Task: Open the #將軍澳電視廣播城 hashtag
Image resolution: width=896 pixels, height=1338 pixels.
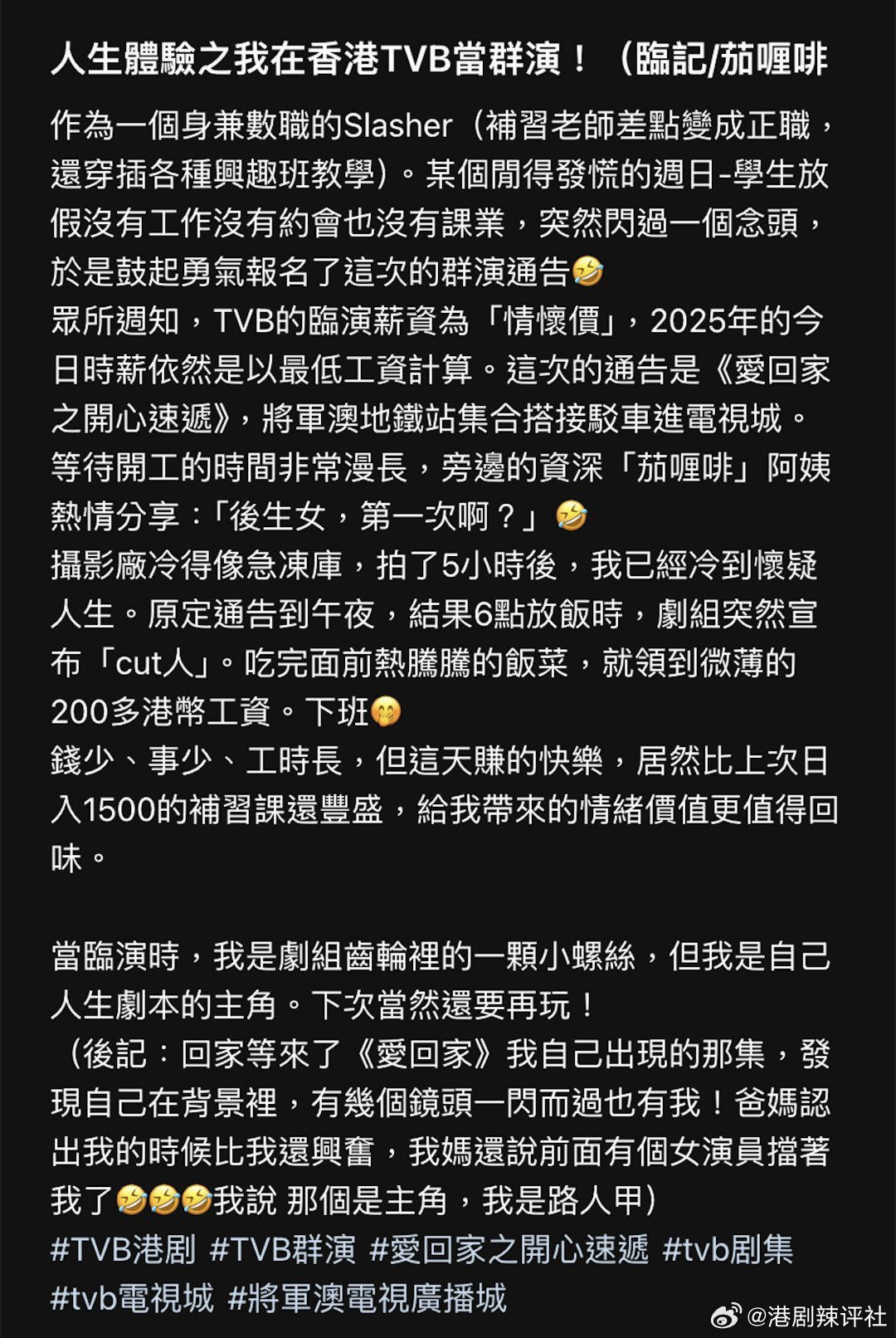Action: click(367, 1298)
